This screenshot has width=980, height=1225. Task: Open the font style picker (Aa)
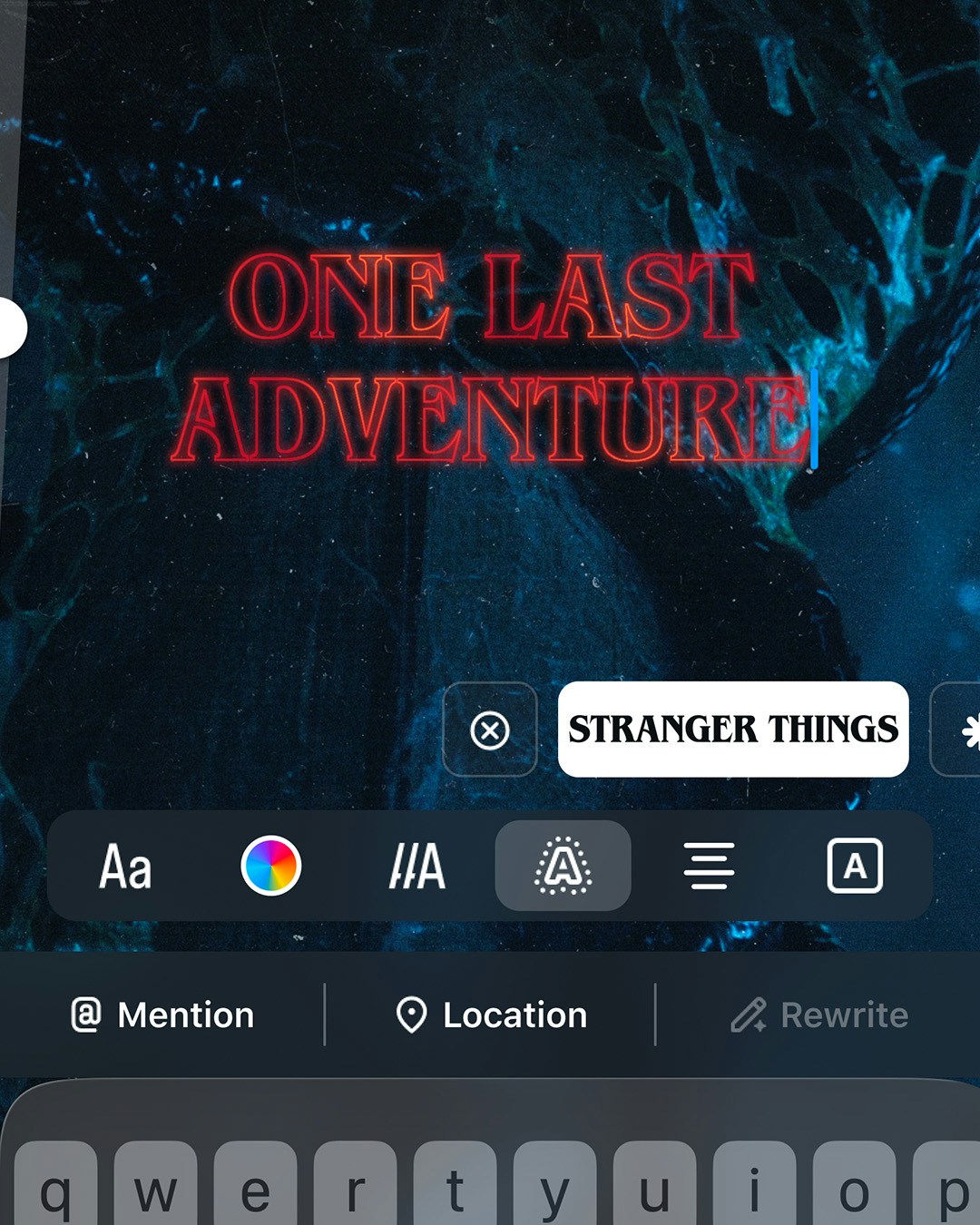coord(125,867)
